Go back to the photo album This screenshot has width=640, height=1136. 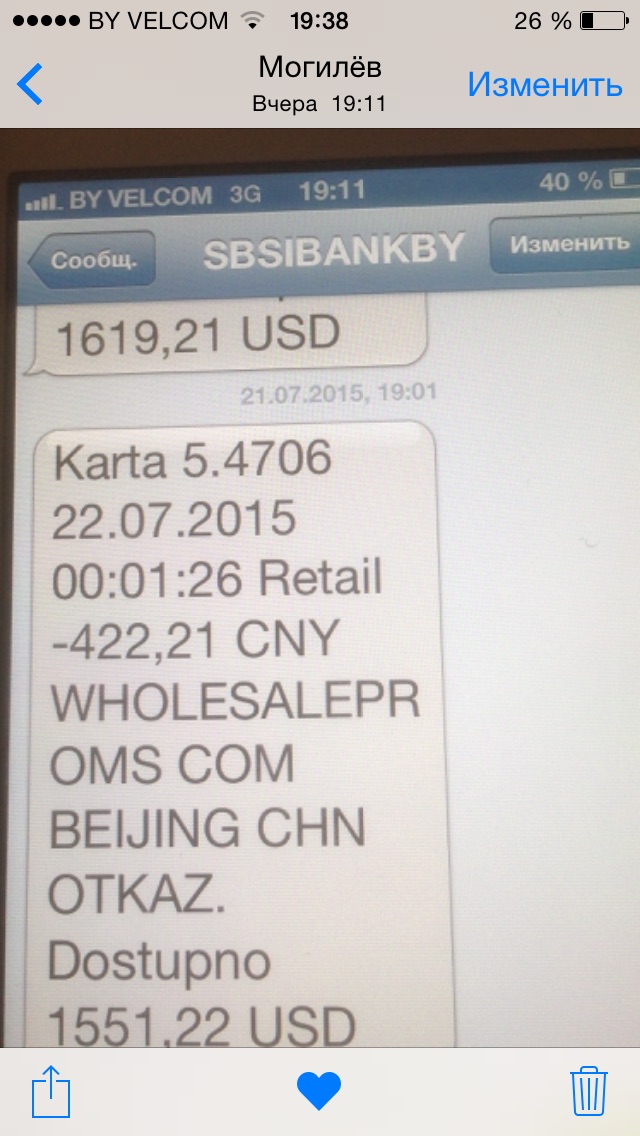(x=30, y=84)
